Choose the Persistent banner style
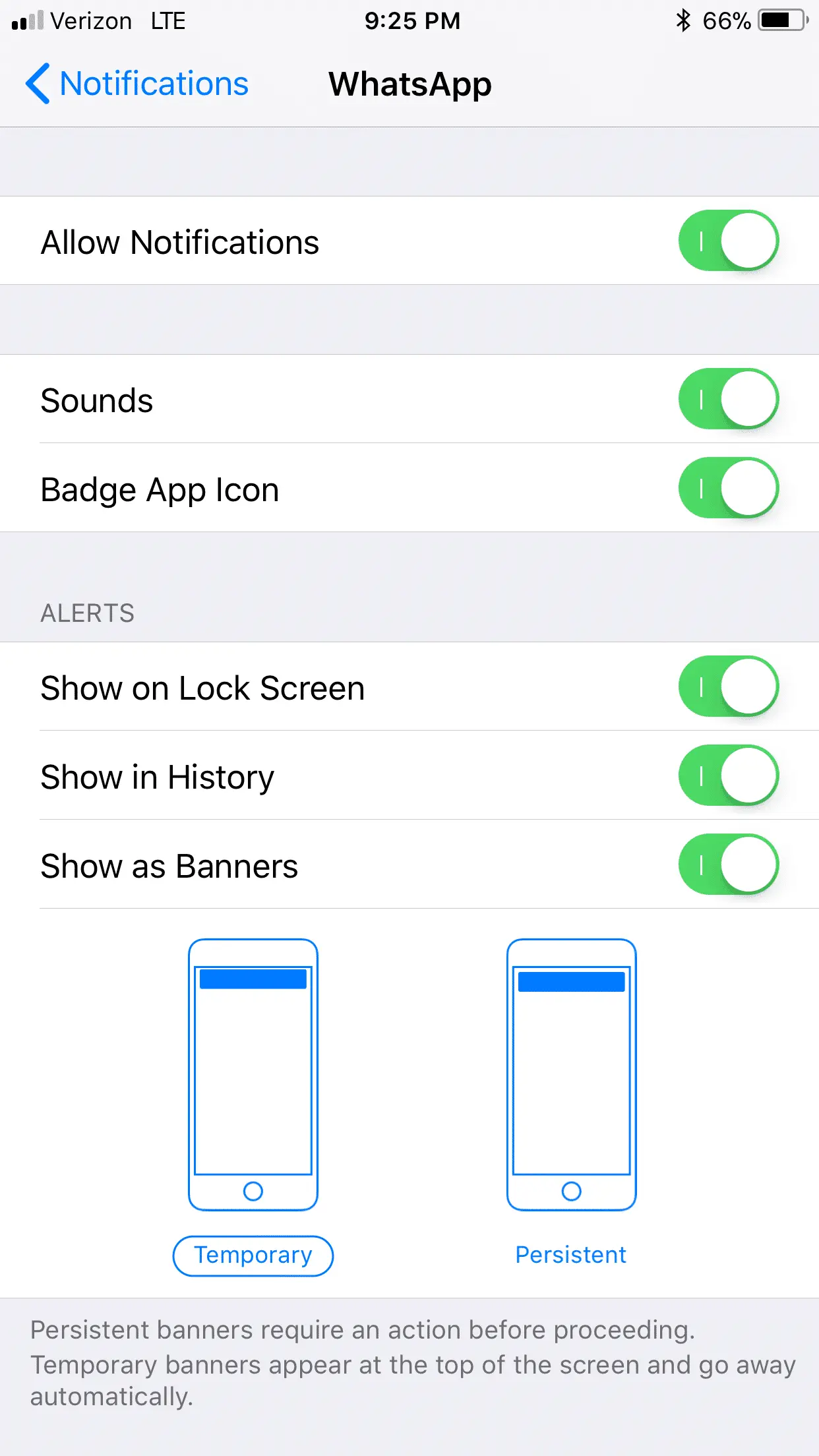The height and width of the screenshot is (1456, 819). pyautogui.click(x=570, y=1255)
